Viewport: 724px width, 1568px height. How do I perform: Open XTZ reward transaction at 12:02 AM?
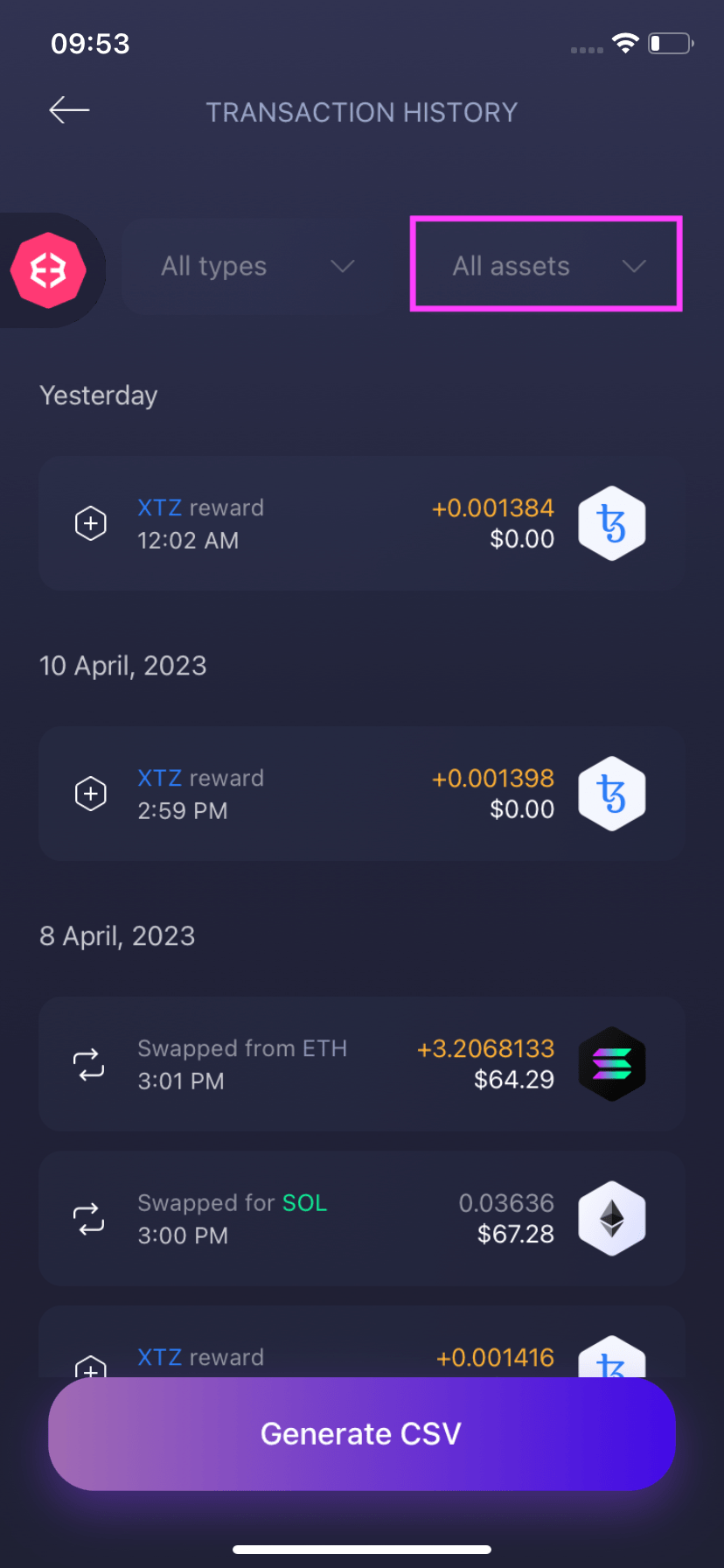point(361,523)
